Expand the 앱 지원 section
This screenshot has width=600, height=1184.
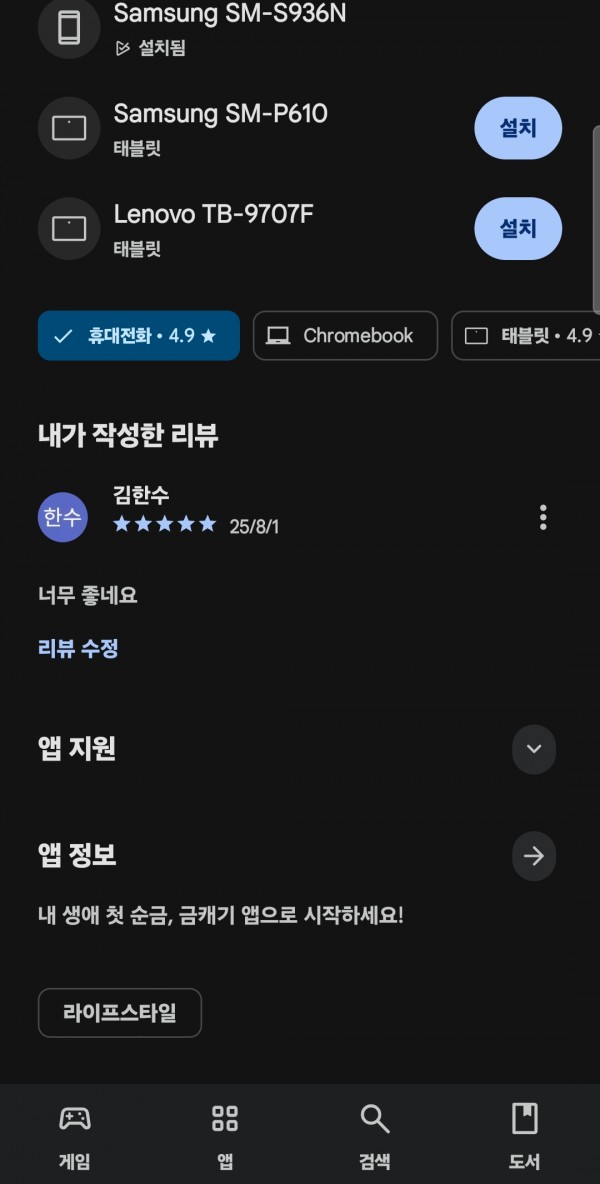(534, 749)
